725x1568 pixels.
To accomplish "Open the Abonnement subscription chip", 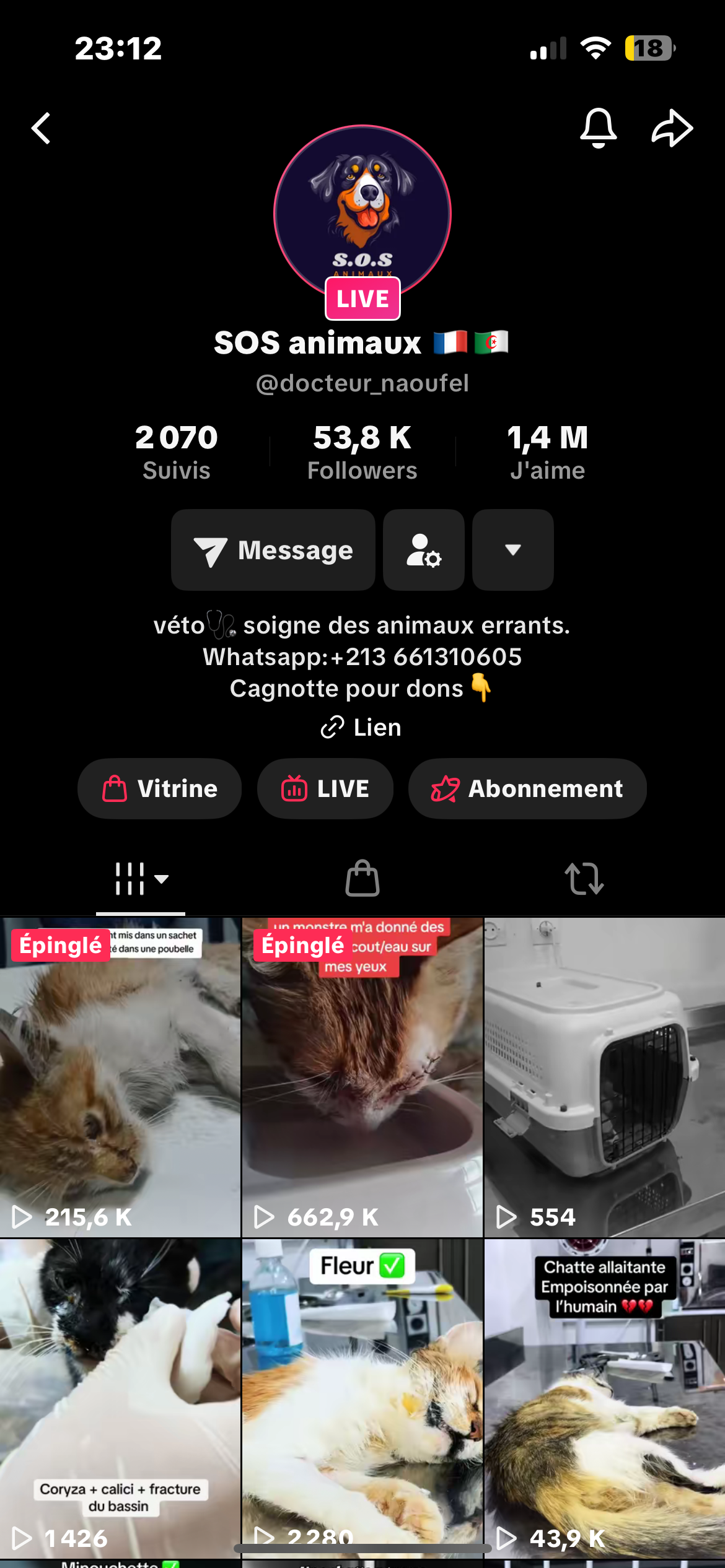I will (x=527, y=788).
